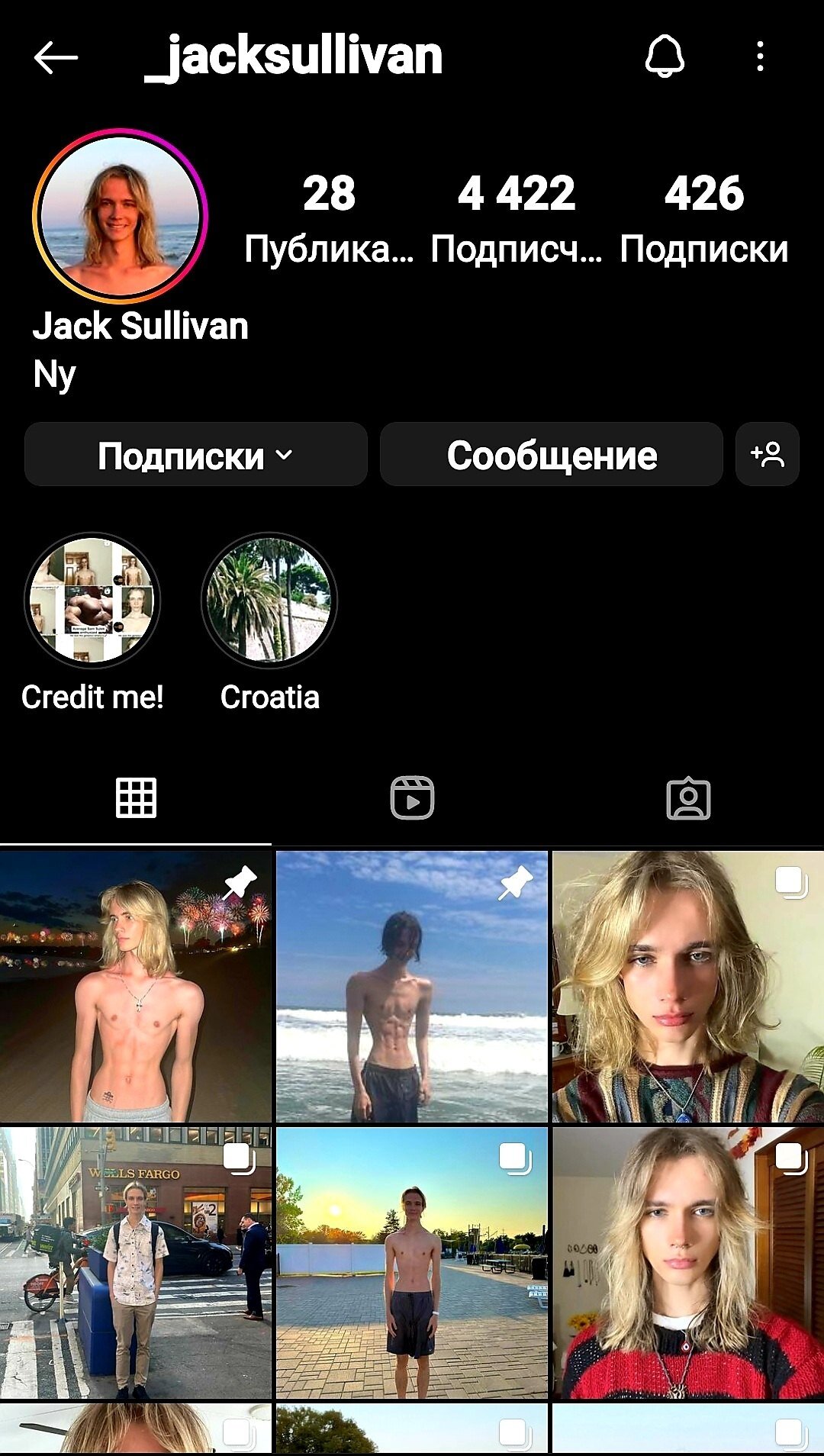Switch to the tagged photos tab
The width and height of the screenshot is (824, 1456).
pyautogui.click(x=688, y=798)
